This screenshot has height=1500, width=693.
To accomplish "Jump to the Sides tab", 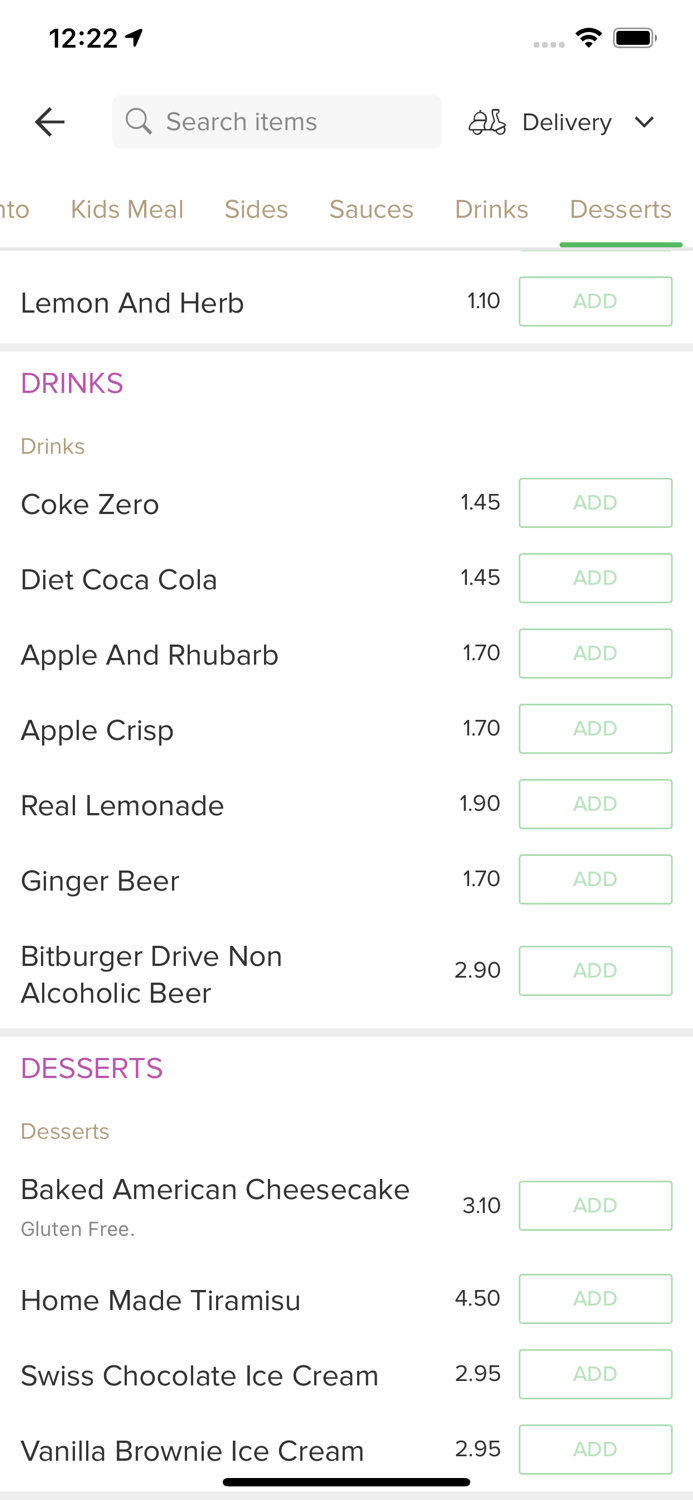I will click(x=256, y=209).
